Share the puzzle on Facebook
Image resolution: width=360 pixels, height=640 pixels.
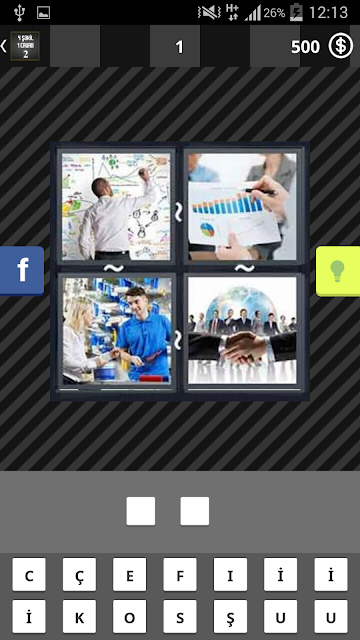pyautogui.click(x=22, y=270)
